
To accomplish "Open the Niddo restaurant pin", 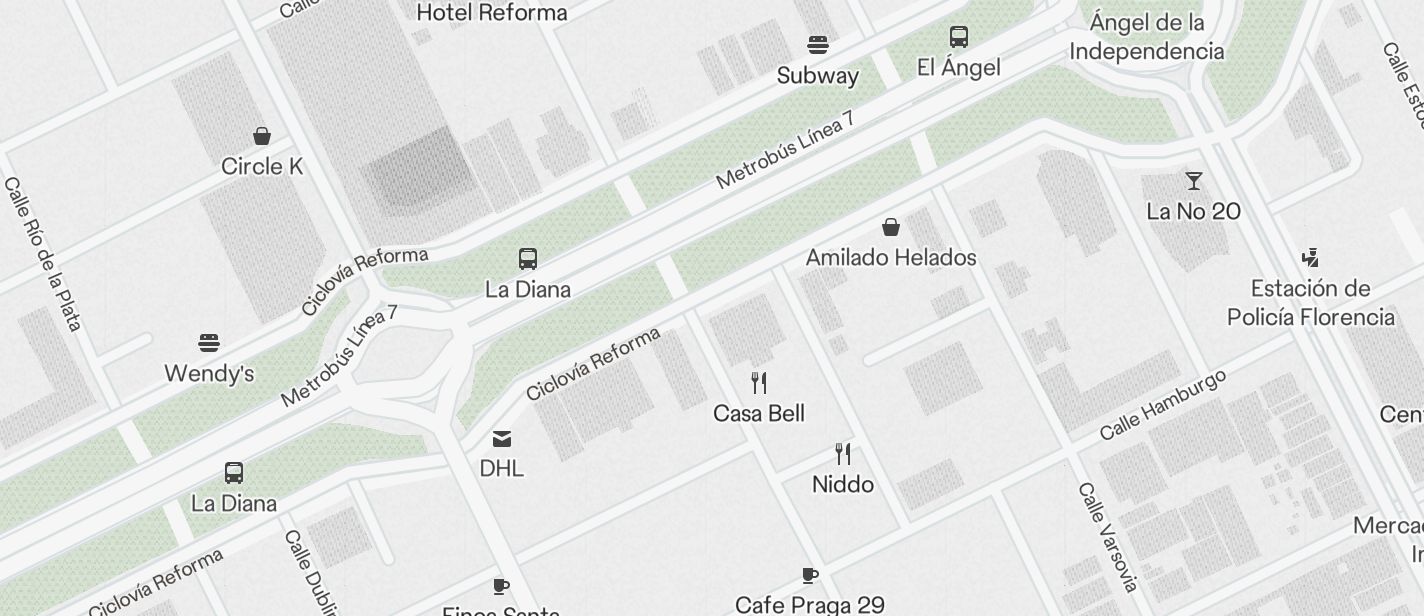I will (x=843, y=455).
